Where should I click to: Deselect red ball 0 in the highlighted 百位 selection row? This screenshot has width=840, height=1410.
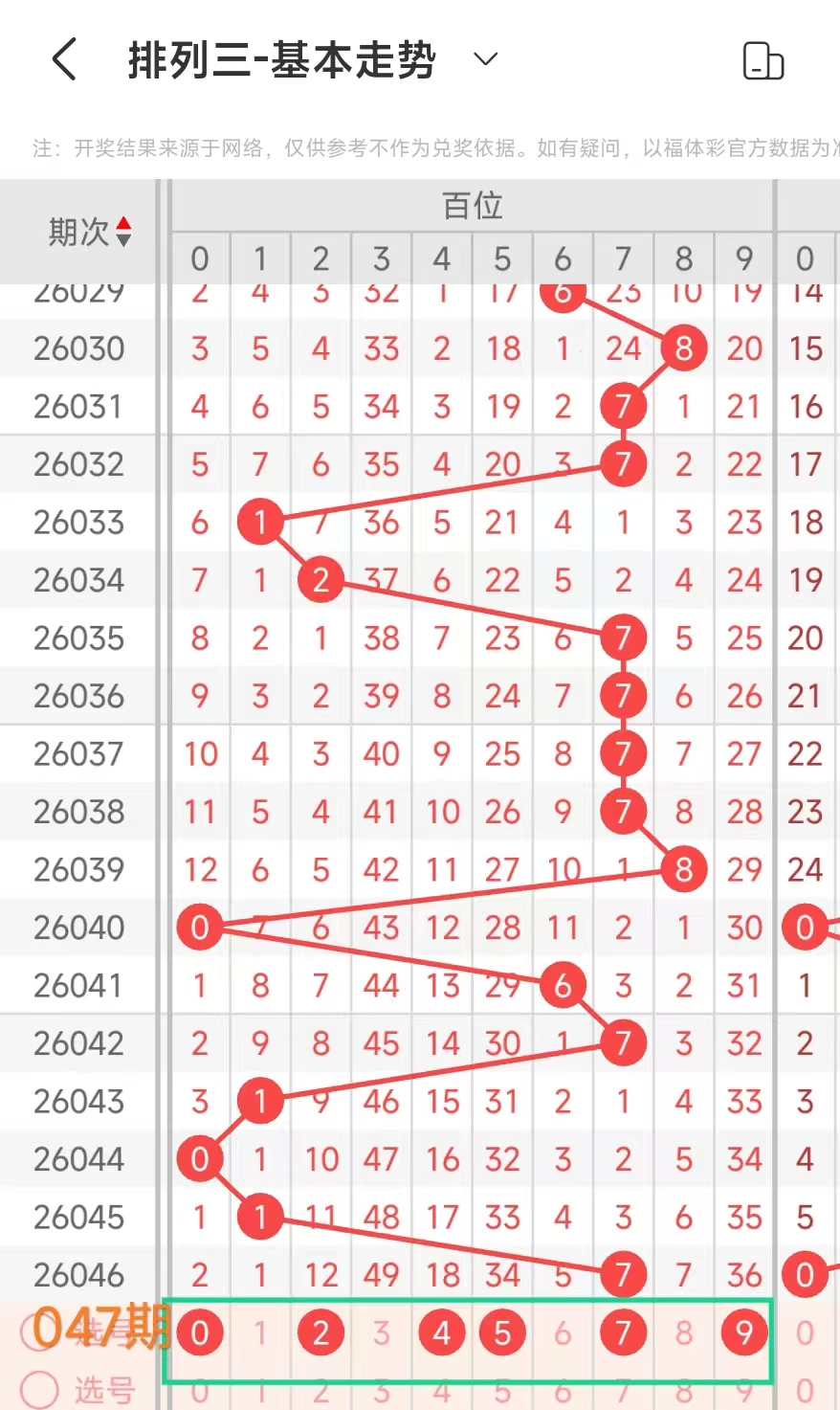coord(200,1332)
